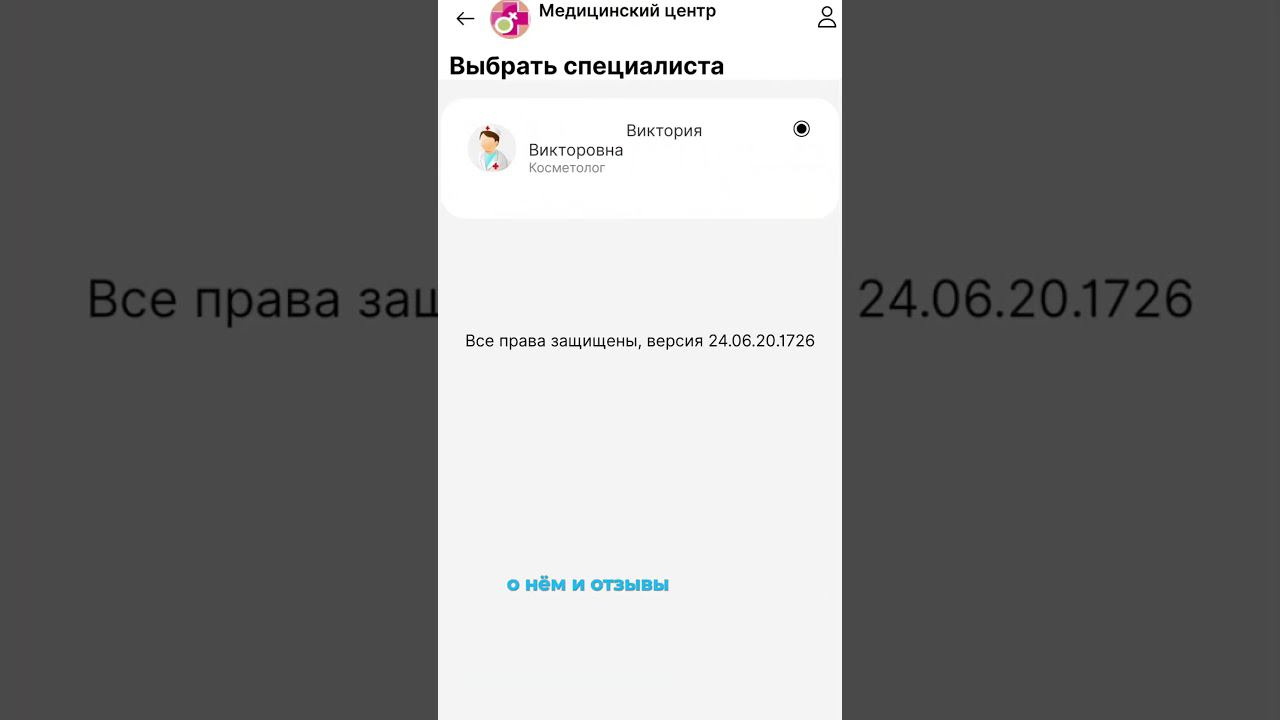Screen dimensions: 1280x720
Task: Select the radio button for Виктория Викторовна
Action: (x=801, y=129)
